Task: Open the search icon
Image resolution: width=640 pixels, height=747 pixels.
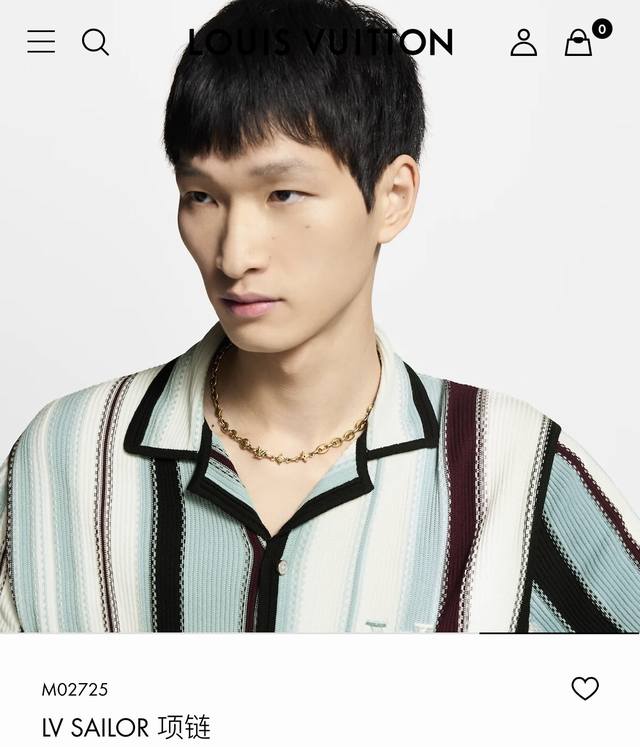Action: [95, 41]
